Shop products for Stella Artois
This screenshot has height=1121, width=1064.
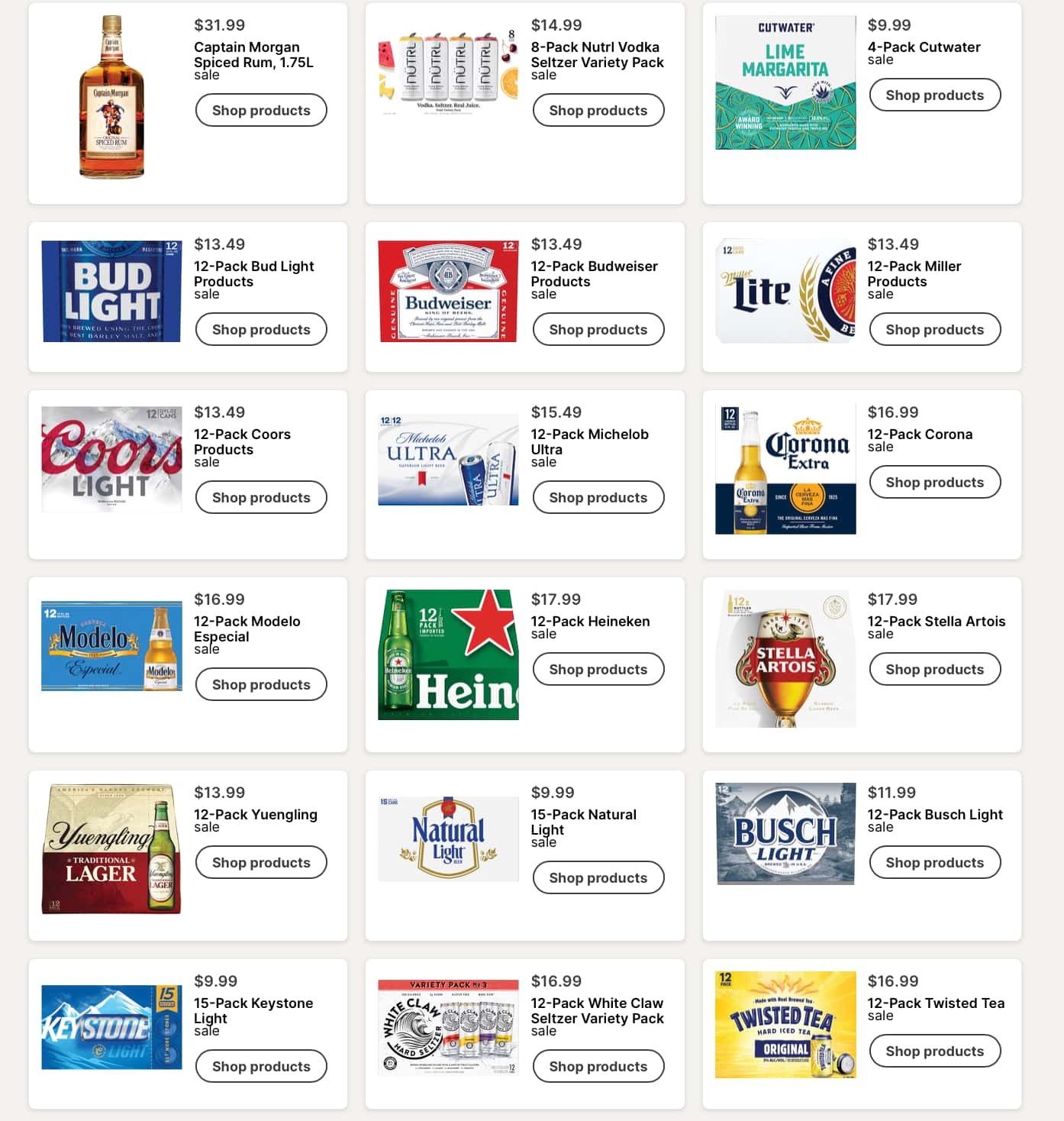pyautogui.click(x=934, y=669)
